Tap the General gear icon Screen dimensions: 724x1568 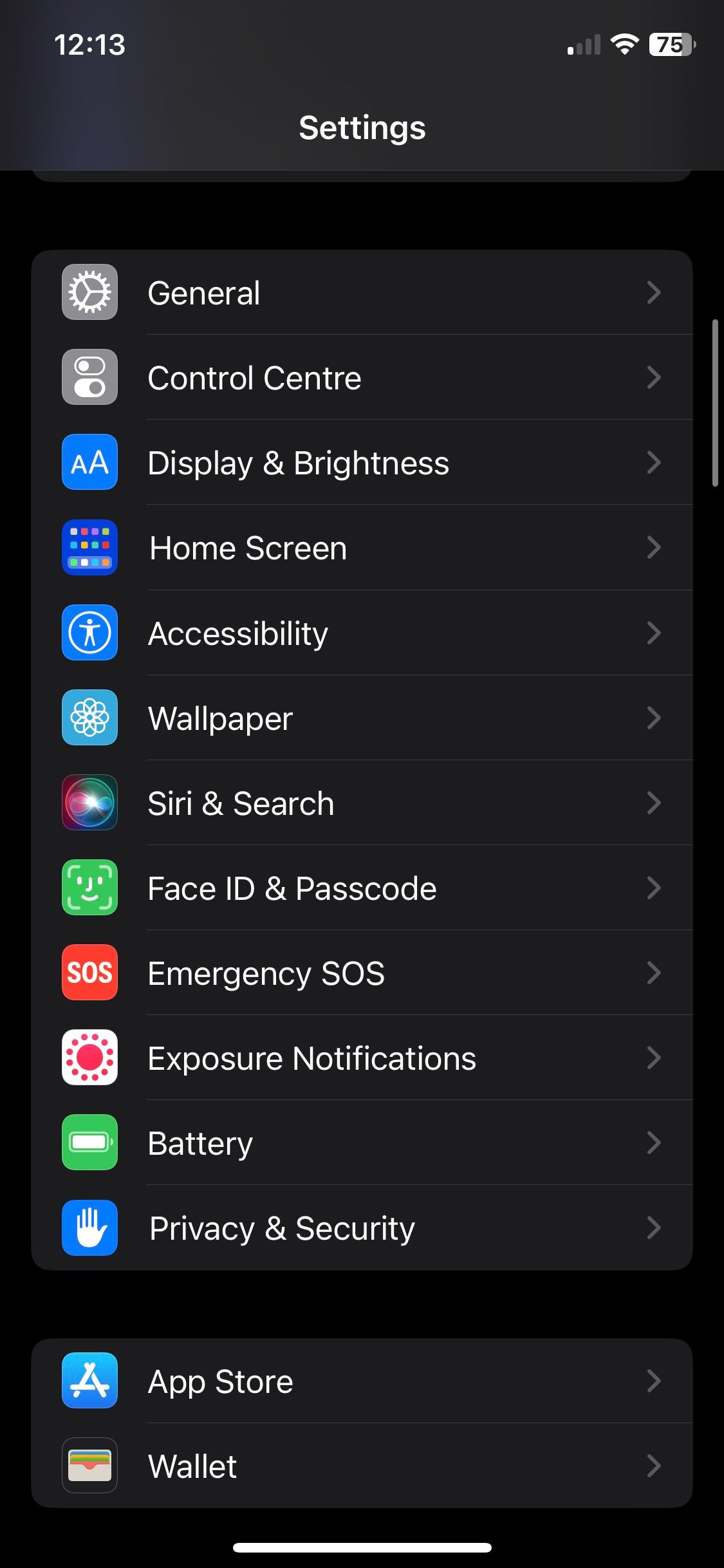click(x=89, y=292)
